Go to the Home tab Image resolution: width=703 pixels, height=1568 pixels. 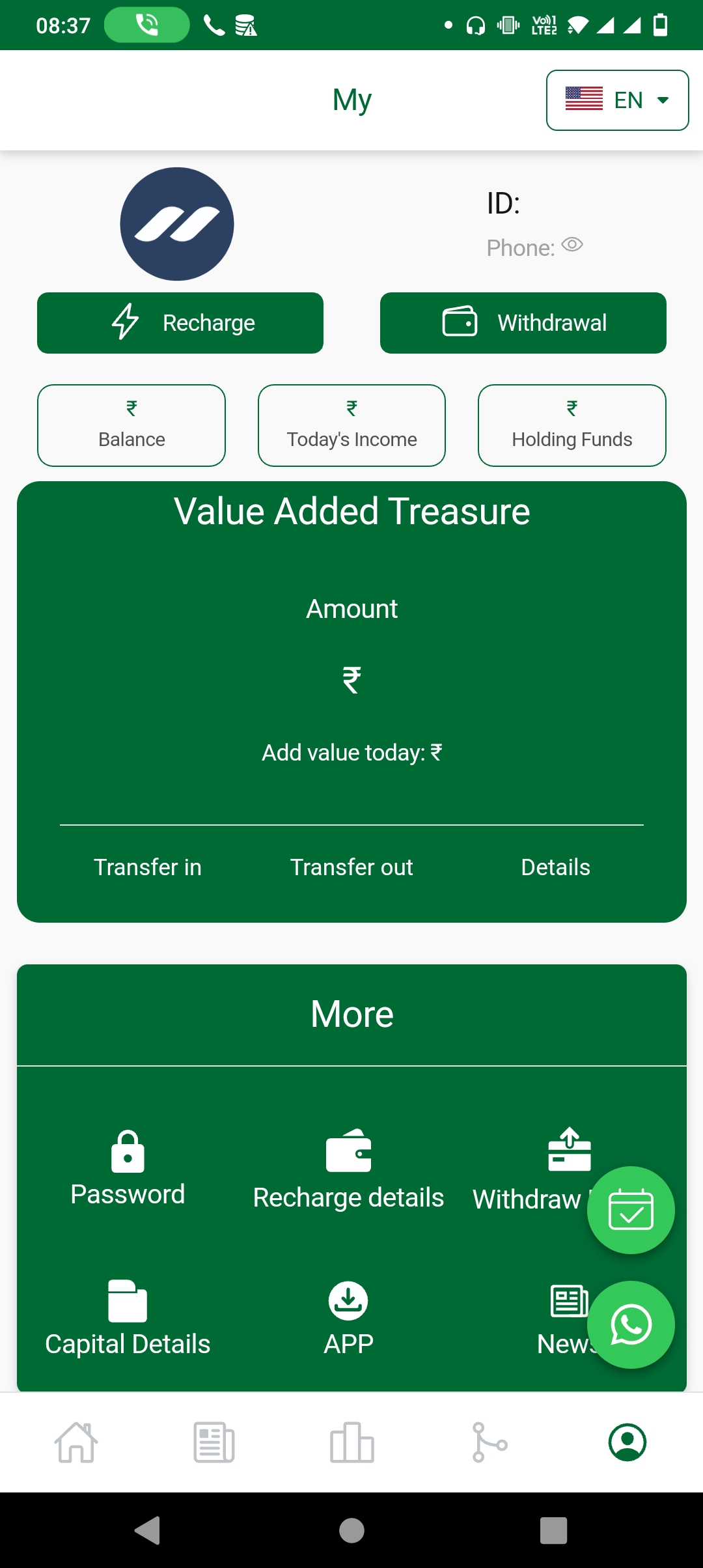tap(76, 1442)
